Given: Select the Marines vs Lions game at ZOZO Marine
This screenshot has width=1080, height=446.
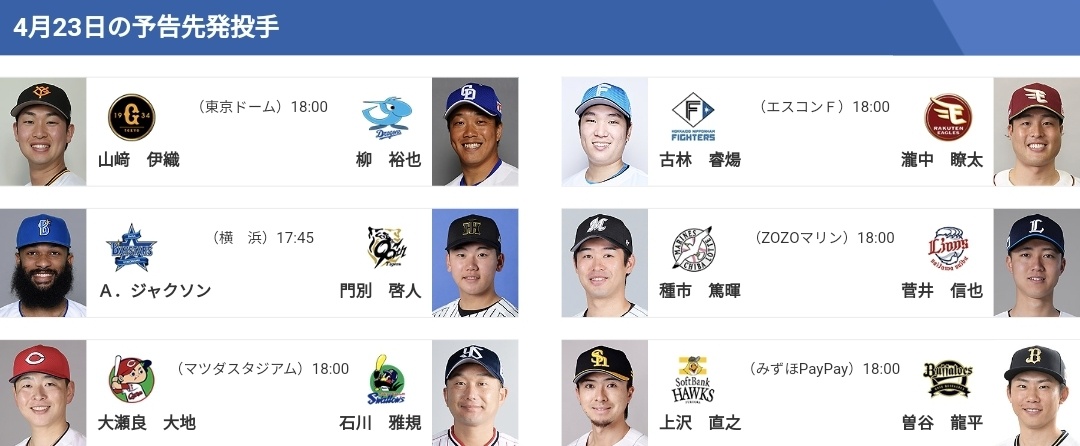Looking at the screenshot, I should pyautogui.click(x=820, y=263).
